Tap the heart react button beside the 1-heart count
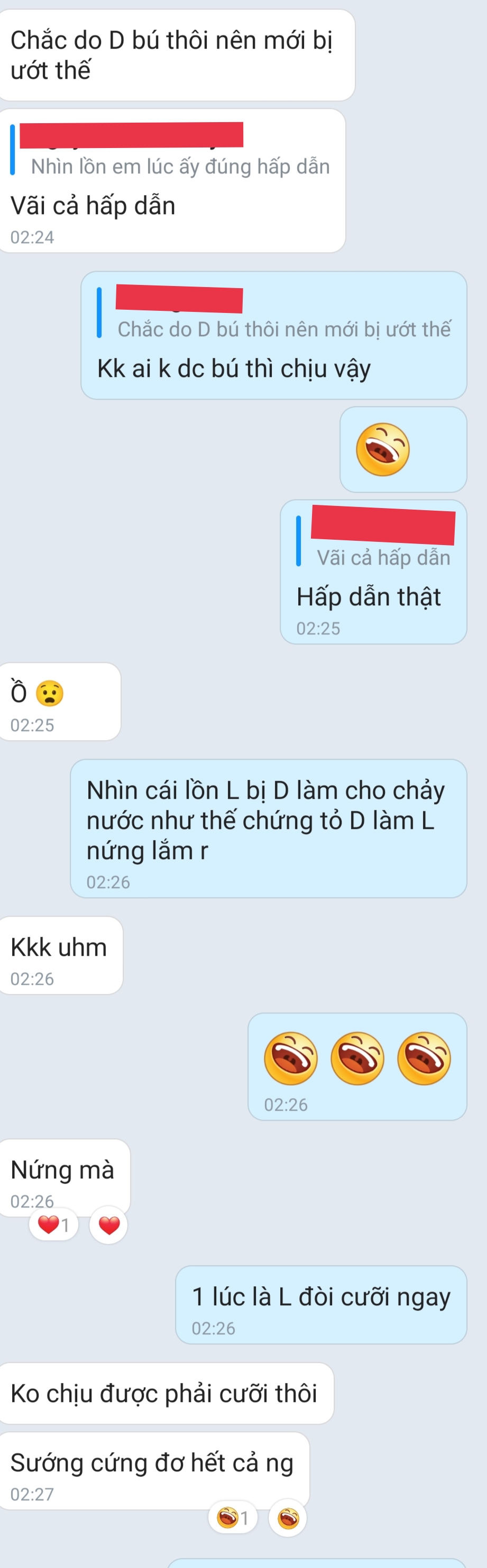 click(108, 1225)
